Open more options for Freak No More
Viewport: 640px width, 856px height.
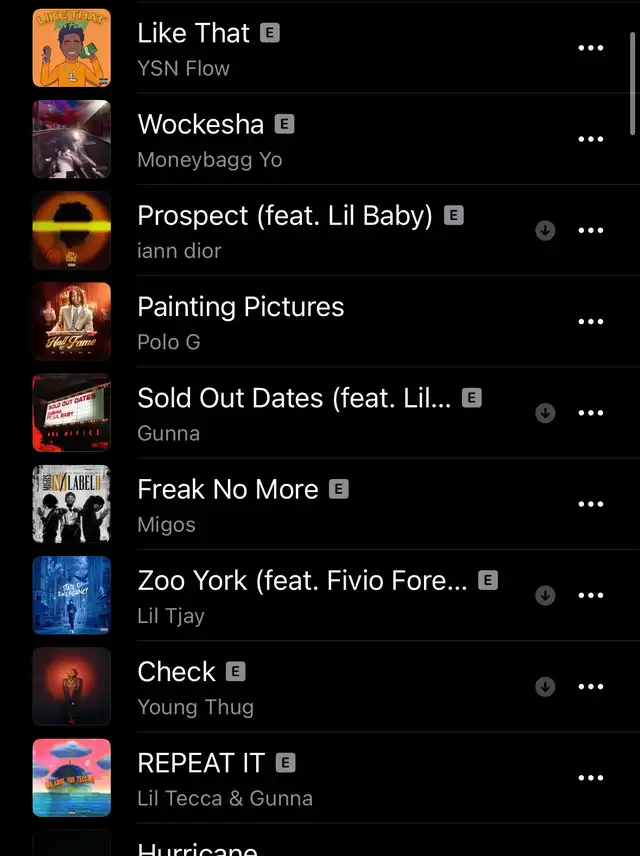point(591,504)
